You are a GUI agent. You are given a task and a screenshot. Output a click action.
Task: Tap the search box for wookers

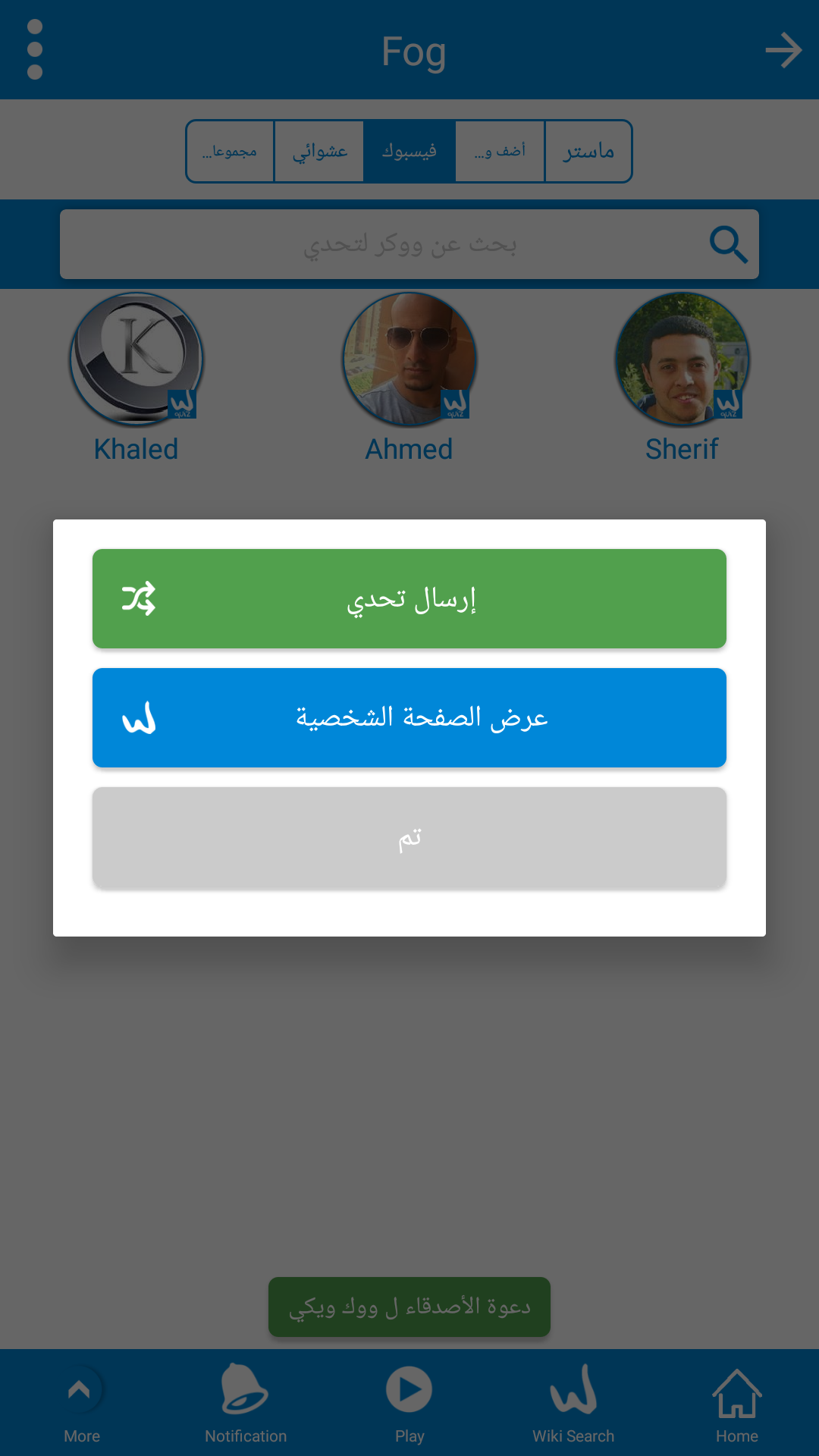pos(409,244)
